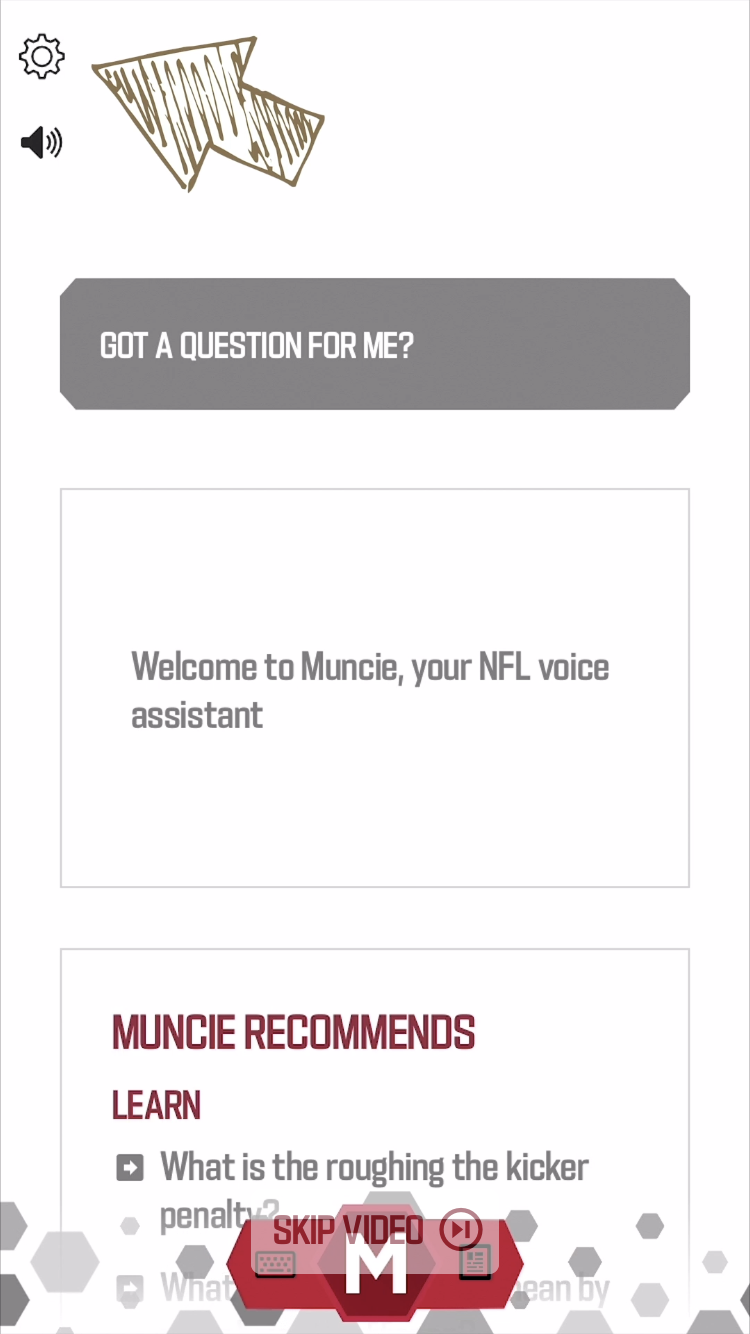Viewport: 750px width, 1334px height.
Task: Tap the 'Got a question for me?' bar
Action: pyautogui.click(x=375, y=344)
